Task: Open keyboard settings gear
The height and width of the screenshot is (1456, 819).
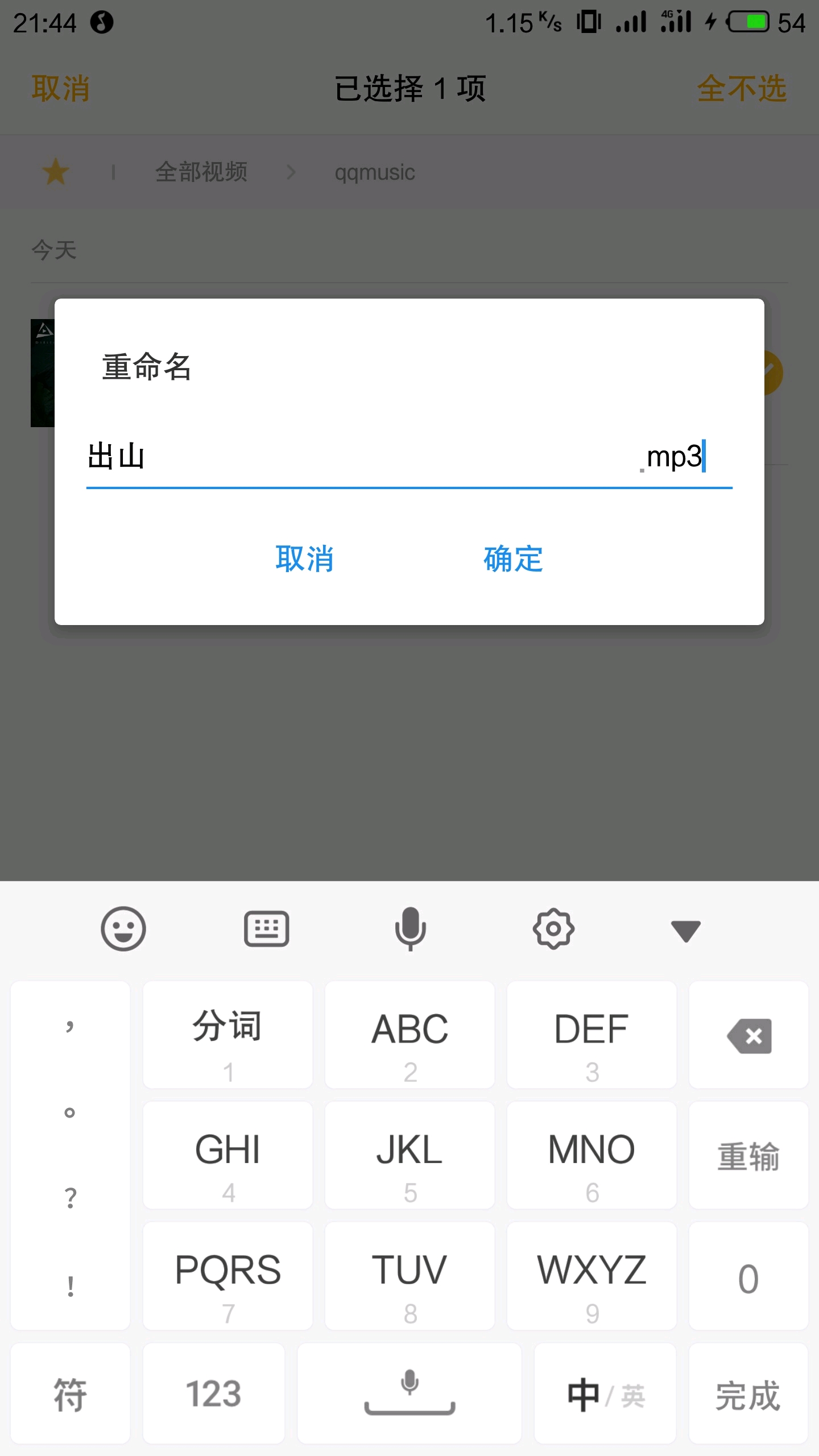Action: click(x=553, y=929)
